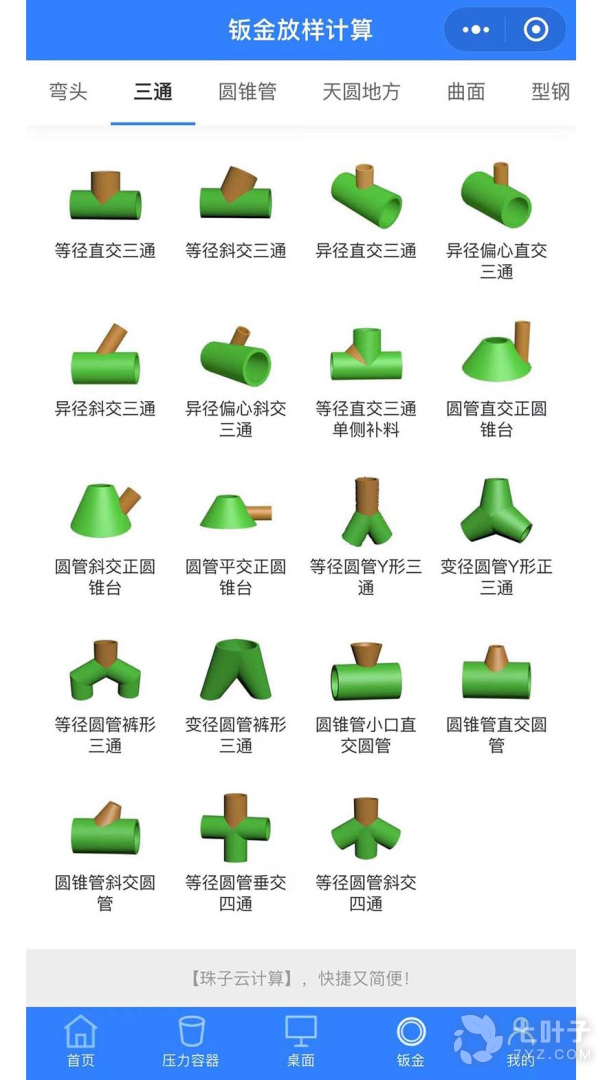Screen dimensions: 607x1080
Task: Go to the 首页 home tab
Action: [x=81, y=1042]
